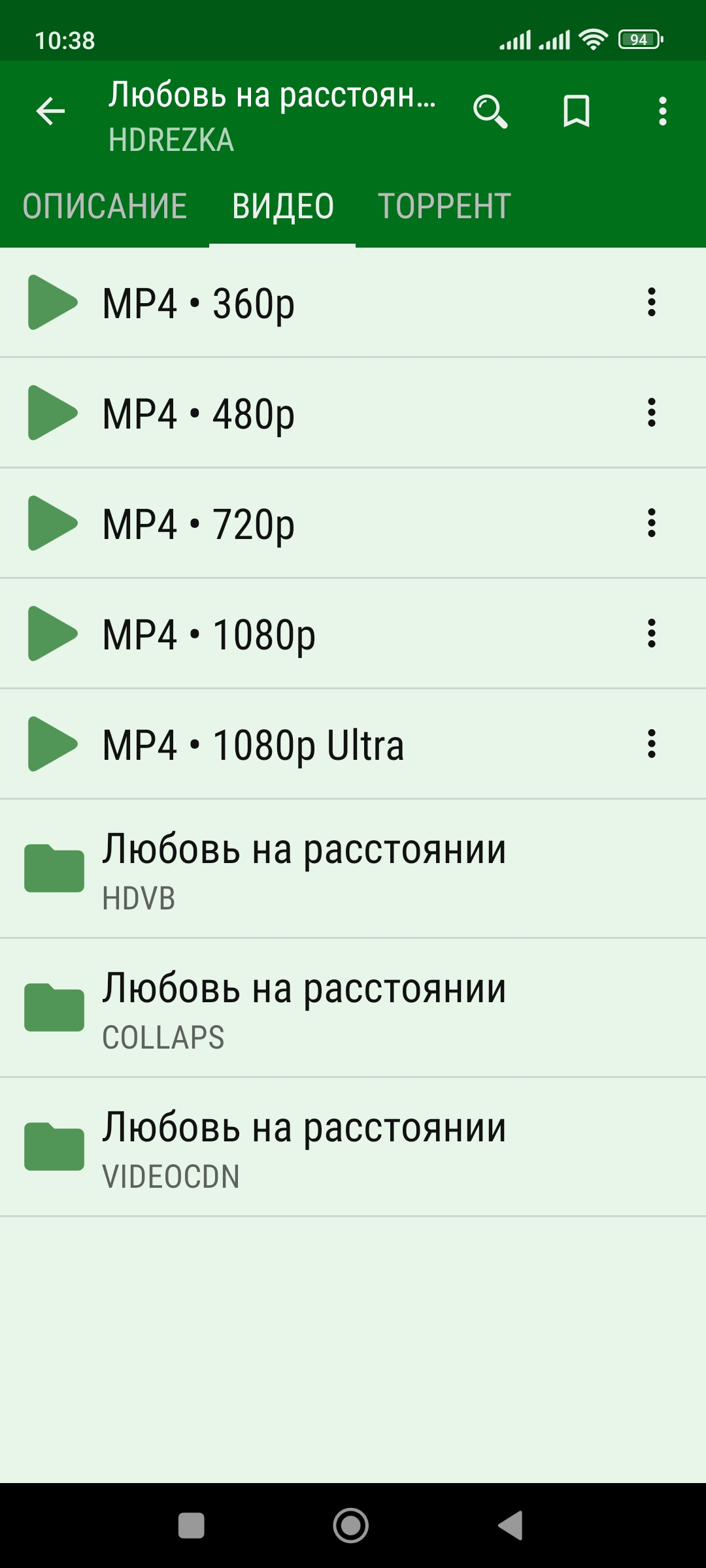
Task: Switch to the ТОРРЕНТ tab
Action: click(445, 206)
